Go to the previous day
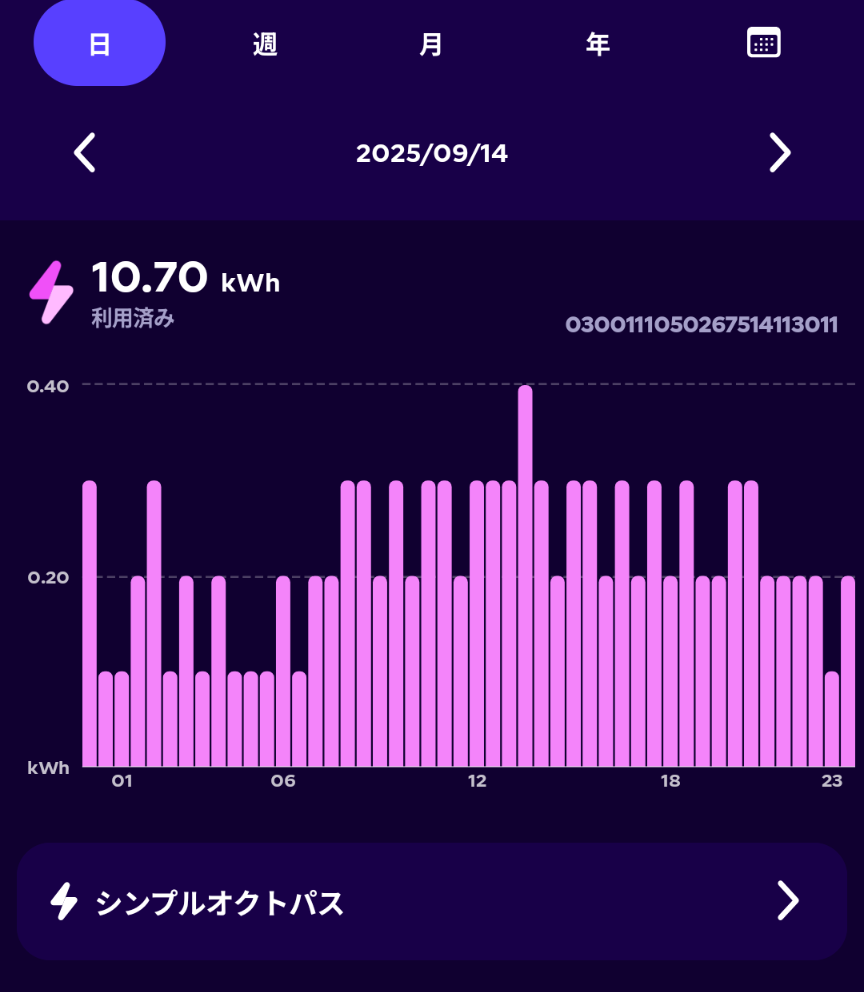 click(x=86, y=153)
